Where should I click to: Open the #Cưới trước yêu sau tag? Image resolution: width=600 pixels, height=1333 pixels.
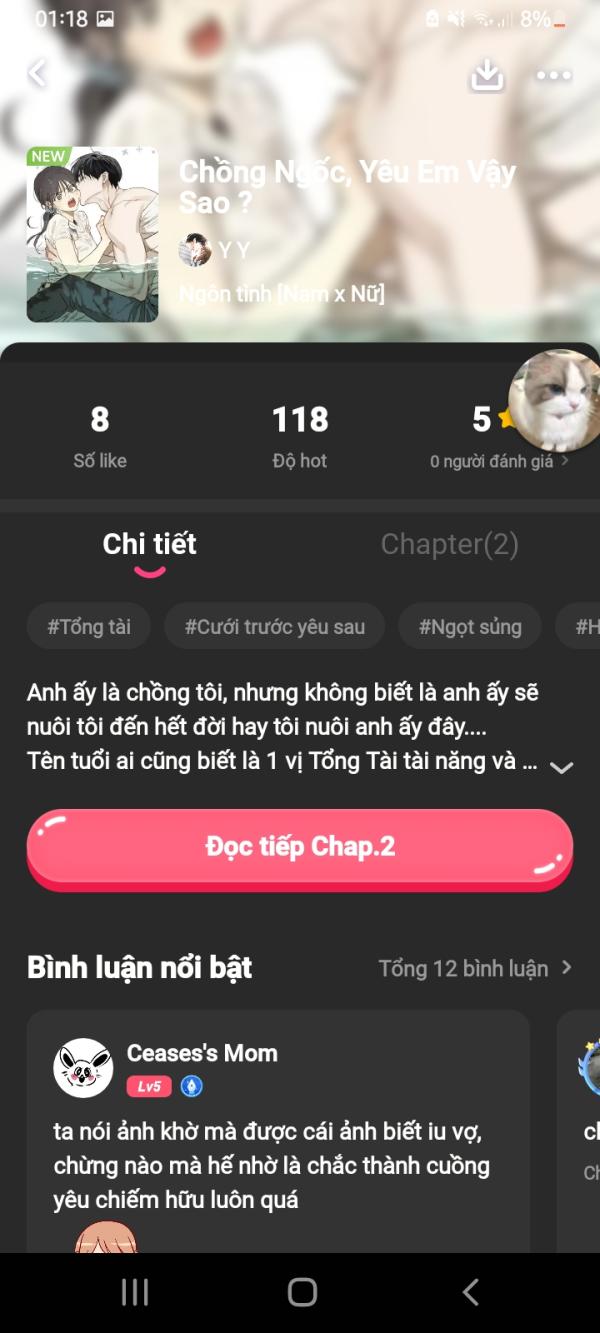(274, 627)
